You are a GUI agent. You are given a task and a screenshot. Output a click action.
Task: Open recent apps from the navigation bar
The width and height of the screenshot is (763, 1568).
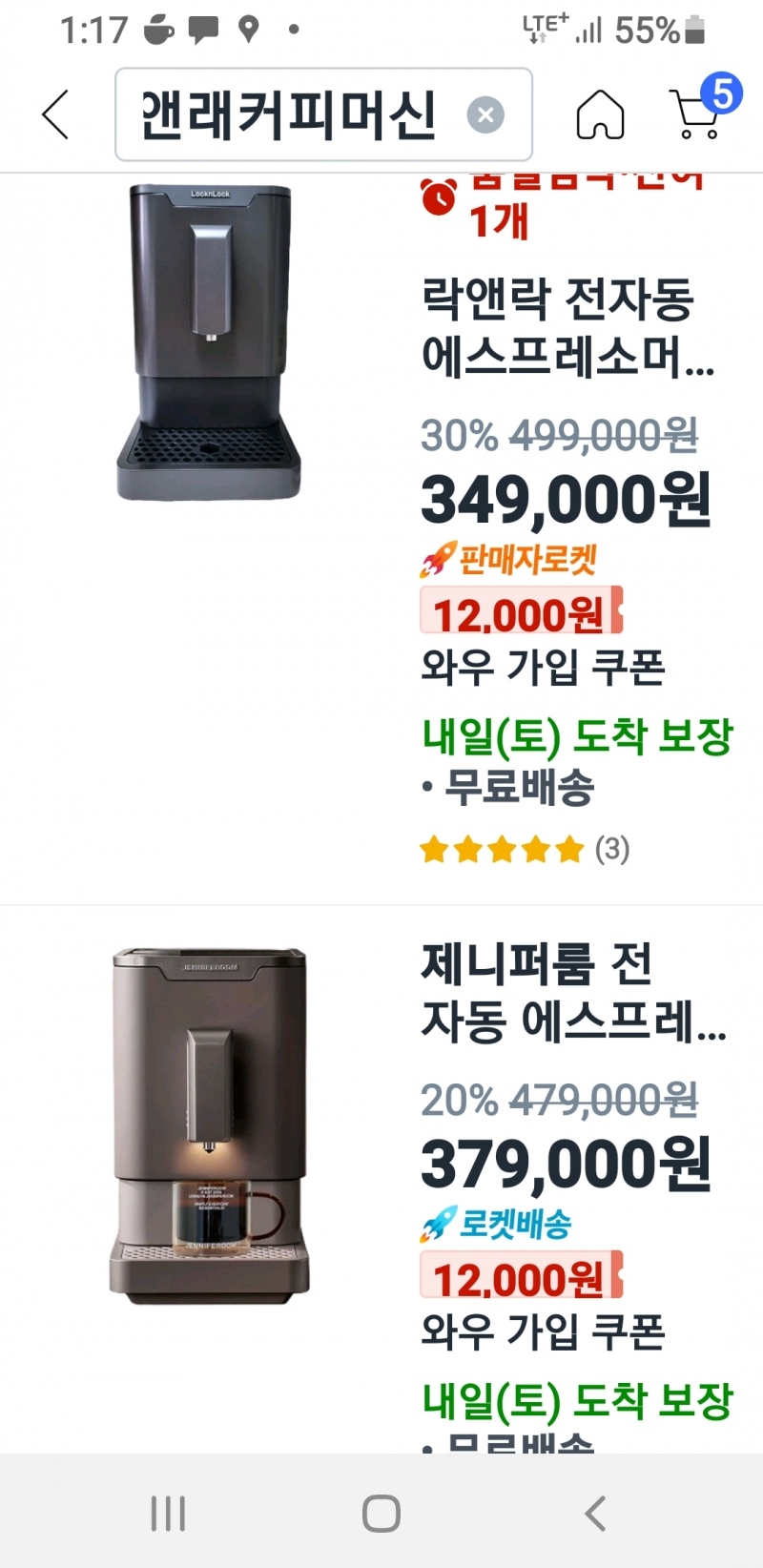pyautogui.click(x=168, y=1513)
